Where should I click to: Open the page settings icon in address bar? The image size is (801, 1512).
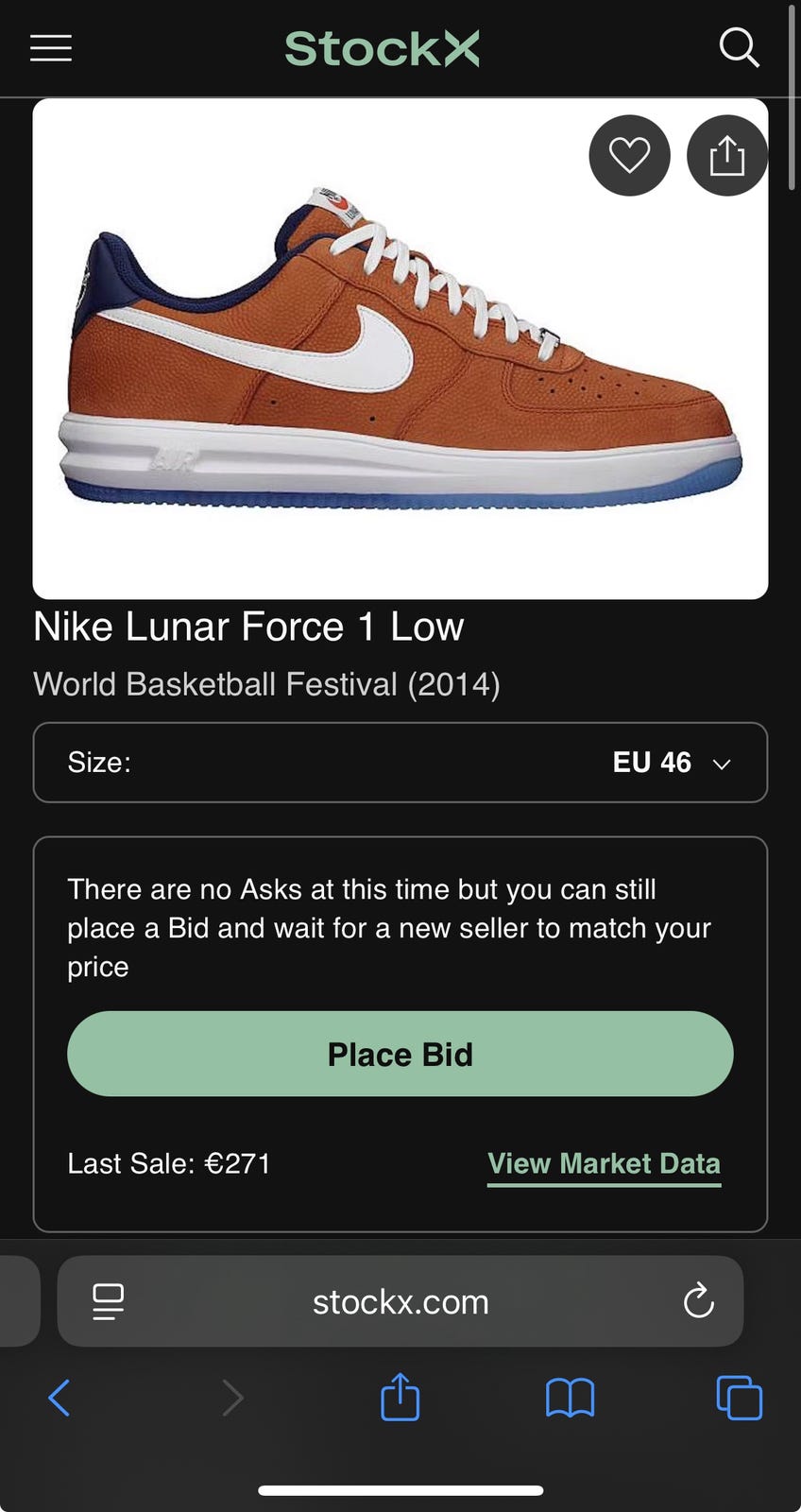pos(108,1301)
